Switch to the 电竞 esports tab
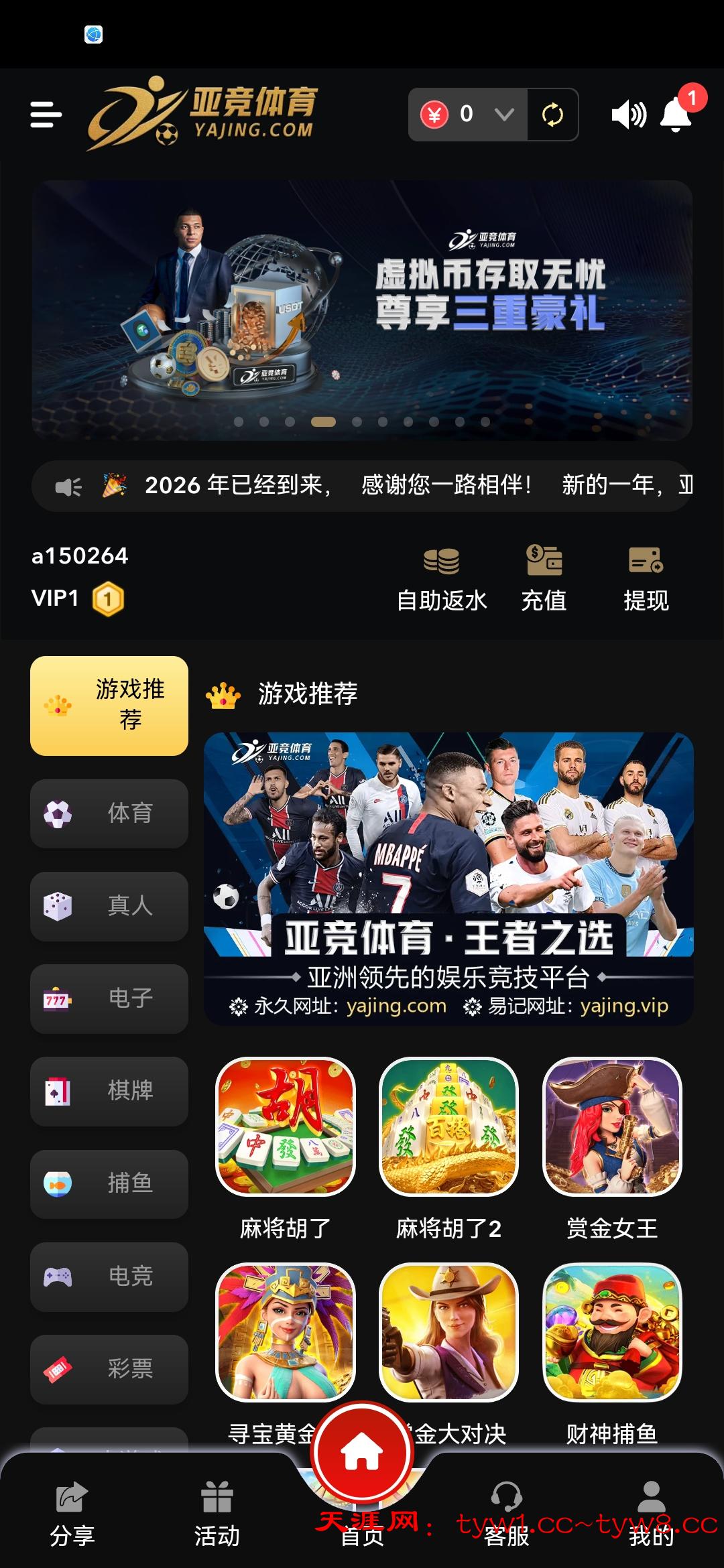The width and height of the screenshot is (724, 1568). click(x=109, y=1277)
